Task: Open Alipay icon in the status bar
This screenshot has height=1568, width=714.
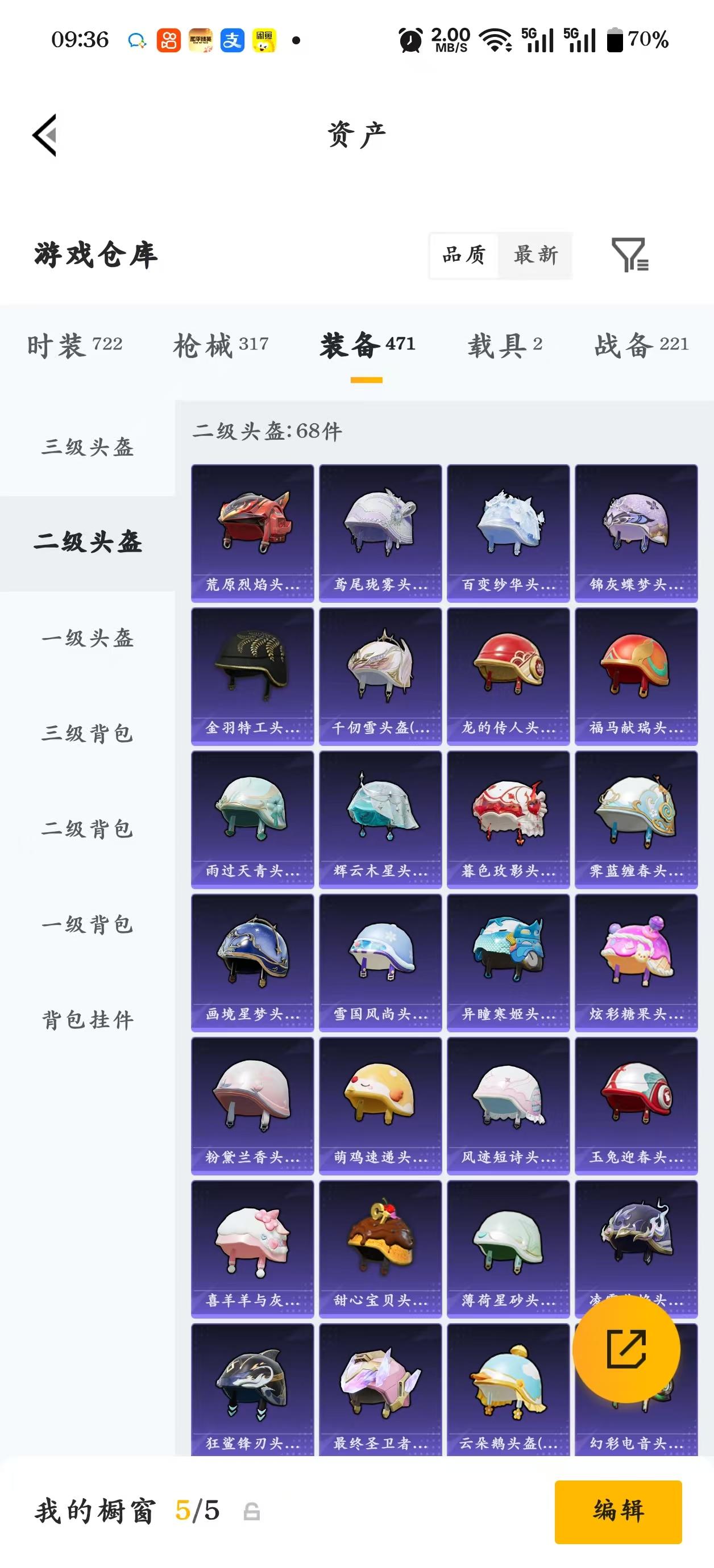Action: point(231,40)
